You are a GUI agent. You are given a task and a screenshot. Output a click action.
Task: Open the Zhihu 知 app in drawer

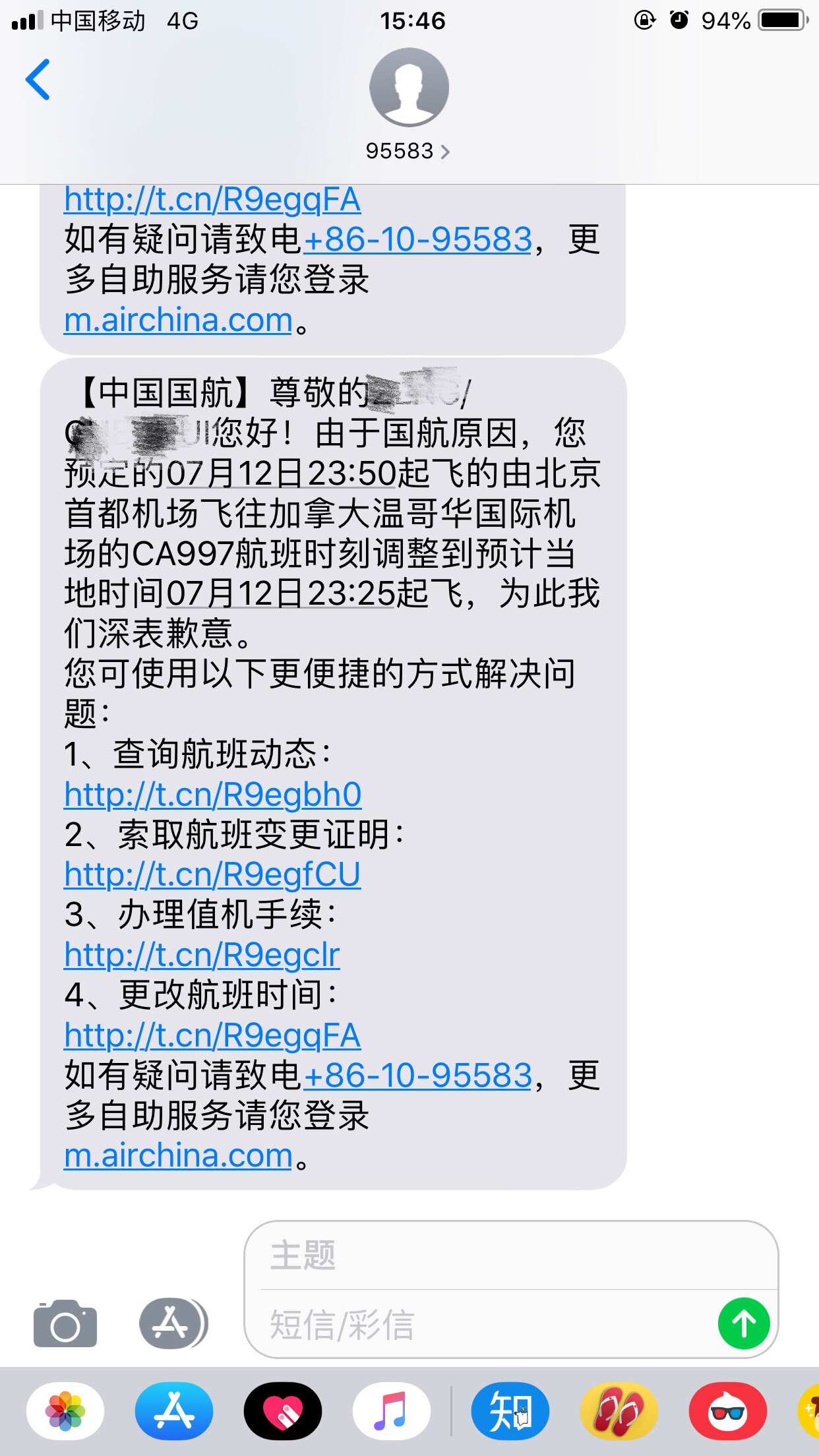pyautogui.click(x=510, y=1411)
